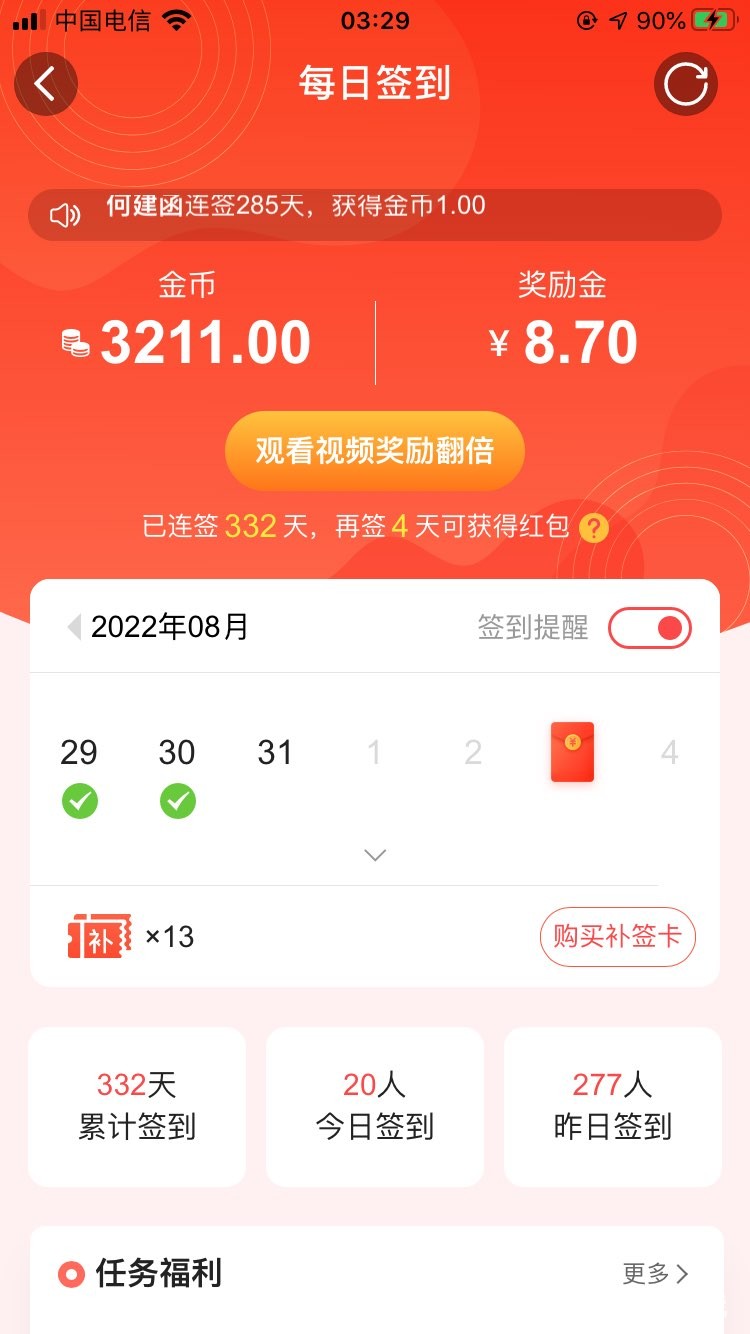The height and width of the screenshot is (1334, 750).
Task: Expand the calendar with the down chevron
Action: (x=375, y=855)
